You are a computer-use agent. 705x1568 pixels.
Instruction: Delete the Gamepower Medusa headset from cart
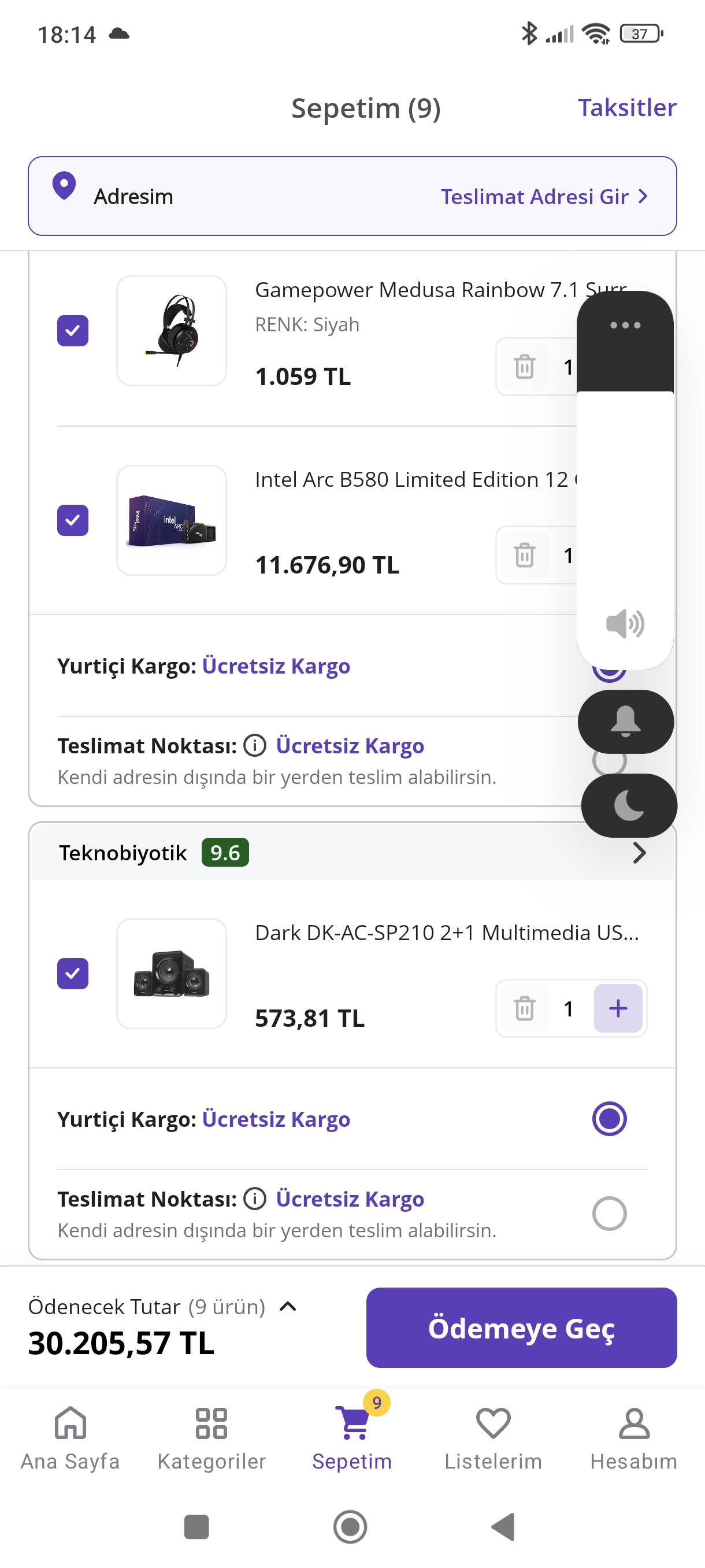click(x=524, y=367)
